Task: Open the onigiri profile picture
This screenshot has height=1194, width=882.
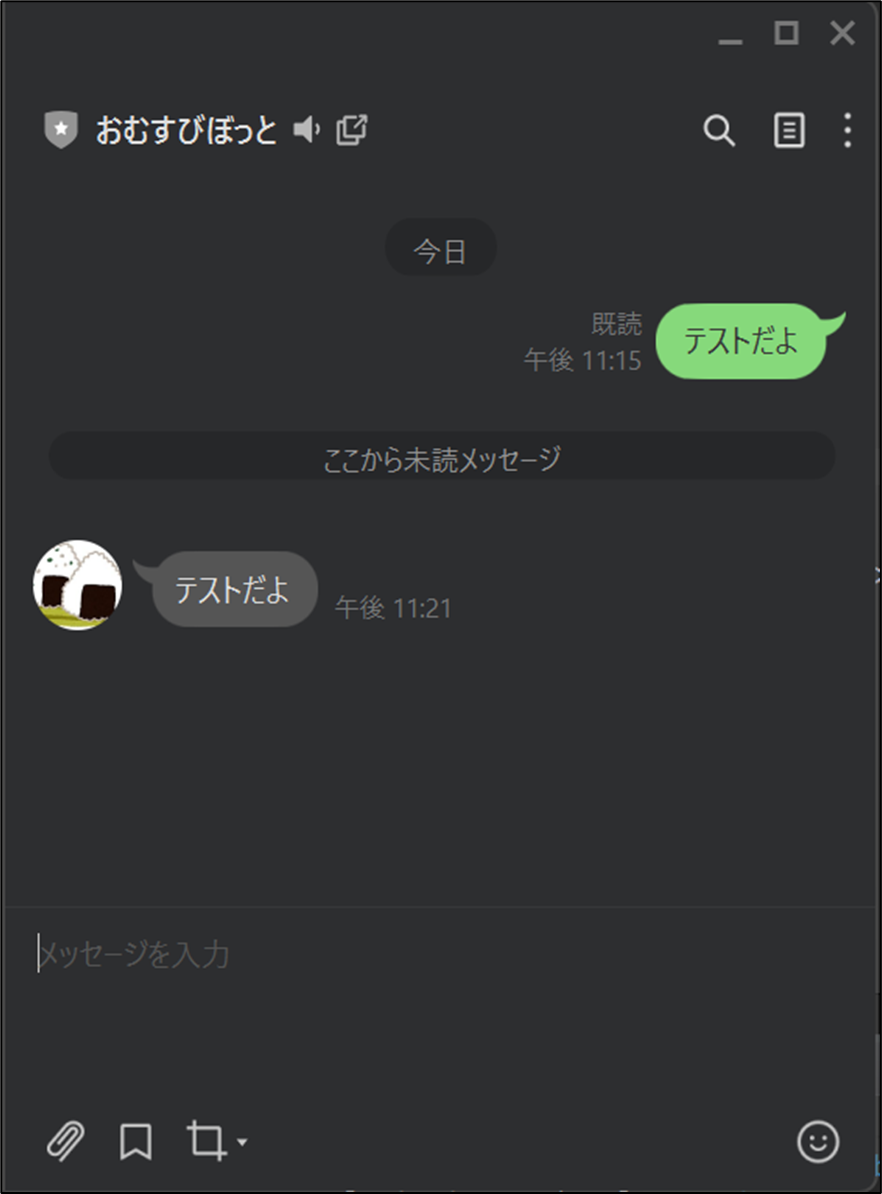Action: [x=78, y=585]
